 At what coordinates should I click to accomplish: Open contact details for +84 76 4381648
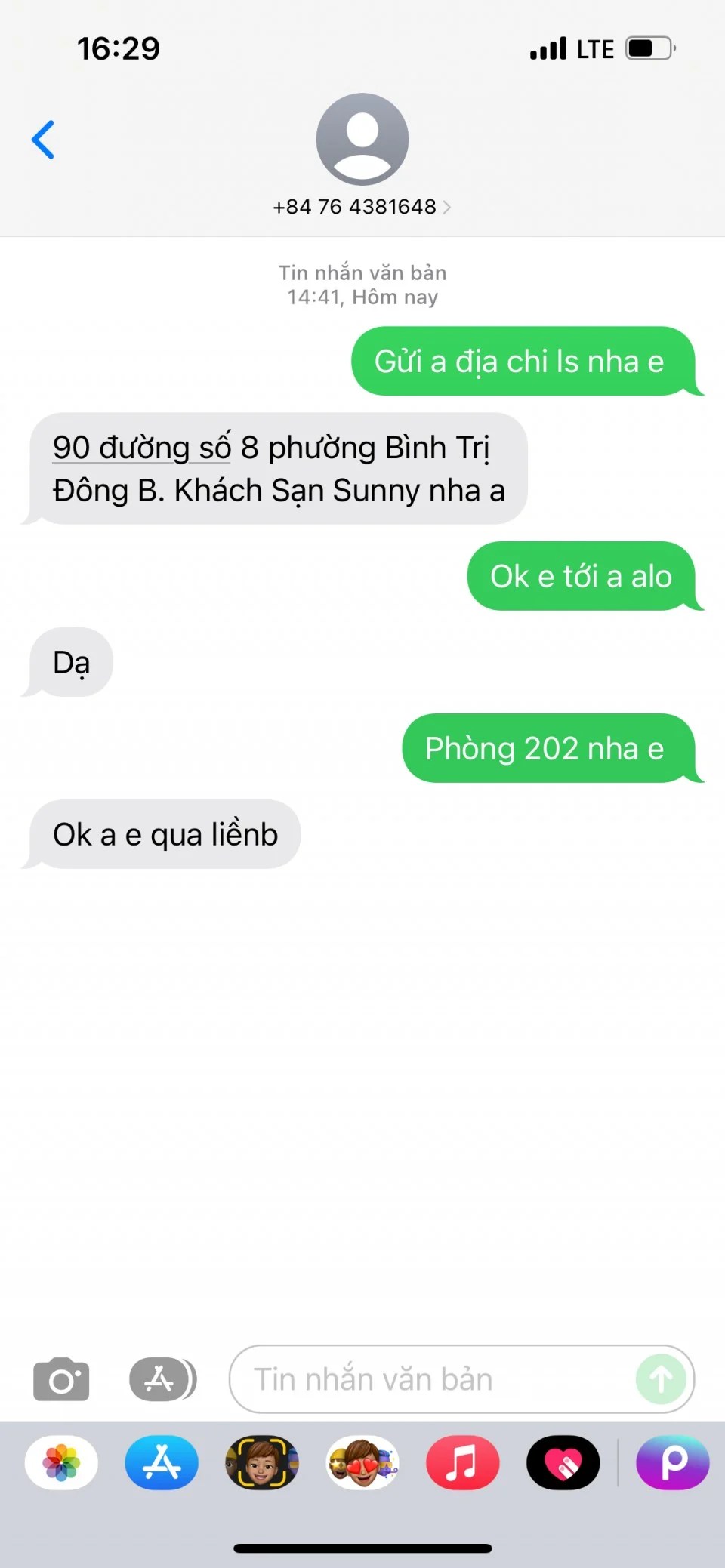(x=362, y=207)
